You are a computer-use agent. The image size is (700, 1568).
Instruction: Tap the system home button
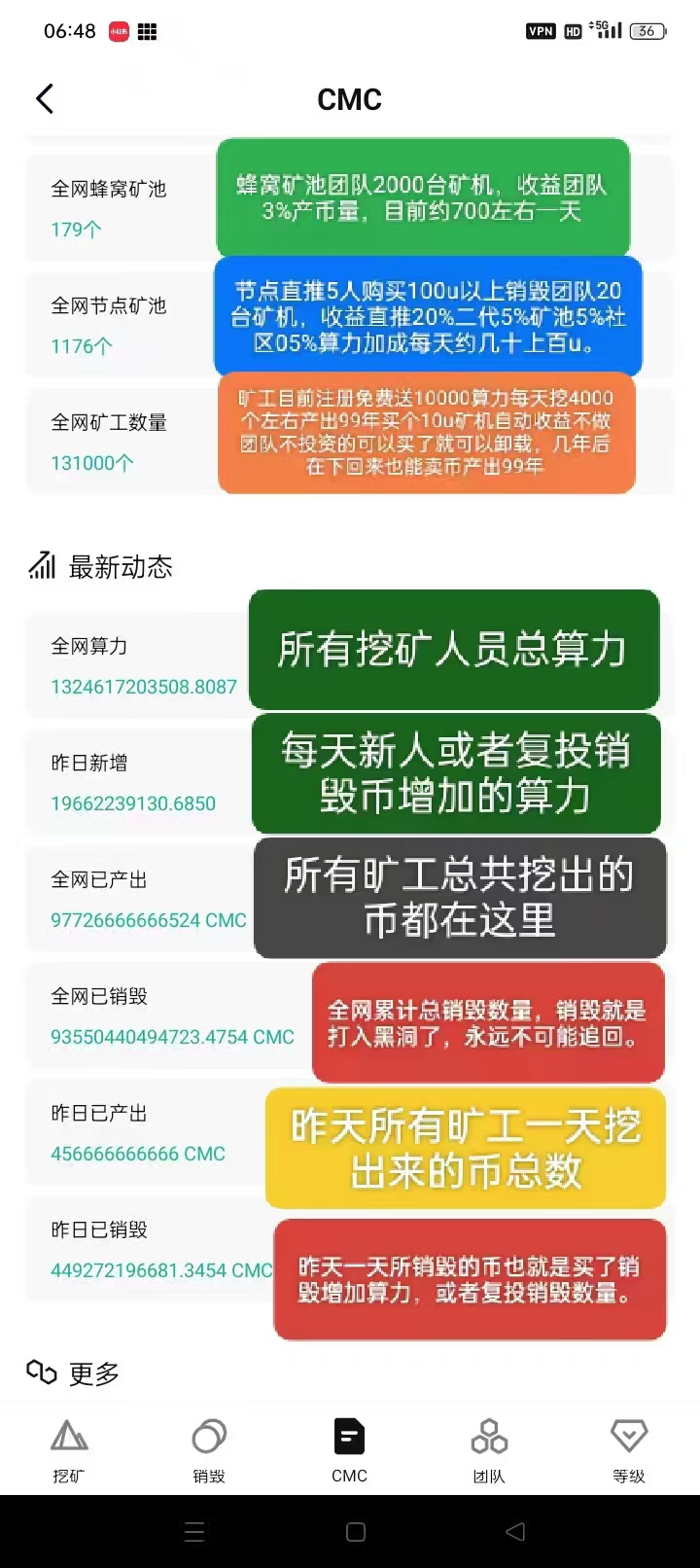pos(356,1532)
